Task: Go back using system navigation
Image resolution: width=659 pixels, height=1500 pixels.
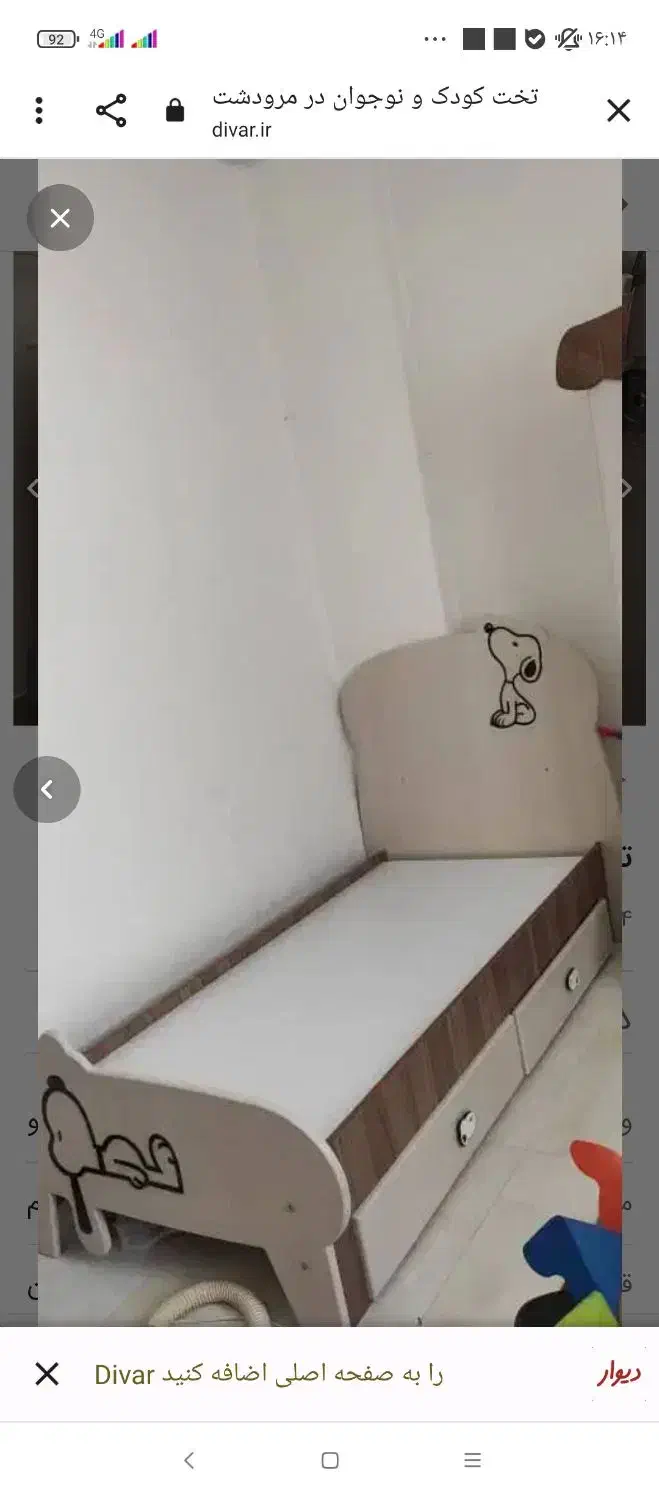Action: tap(189, 1461)
